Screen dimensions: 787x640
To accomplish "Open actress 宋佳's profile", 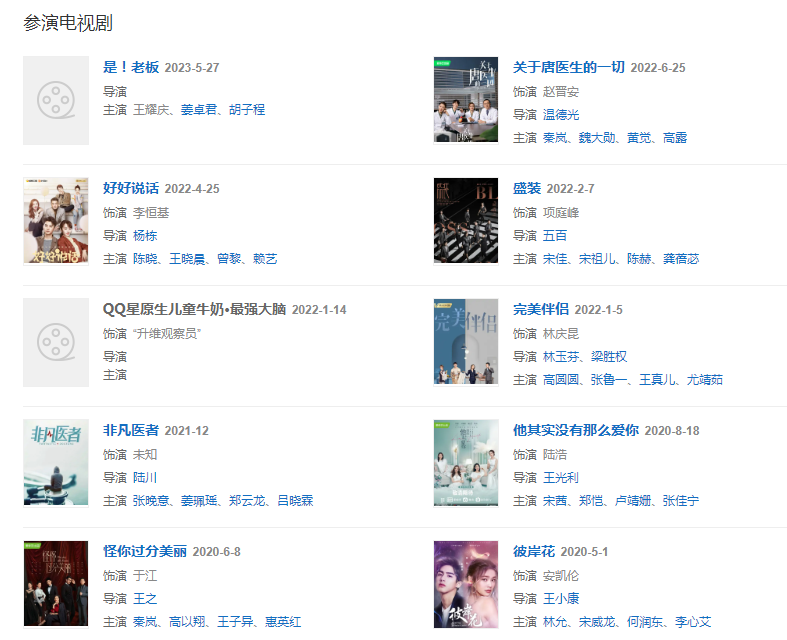I will coord(554,259).
